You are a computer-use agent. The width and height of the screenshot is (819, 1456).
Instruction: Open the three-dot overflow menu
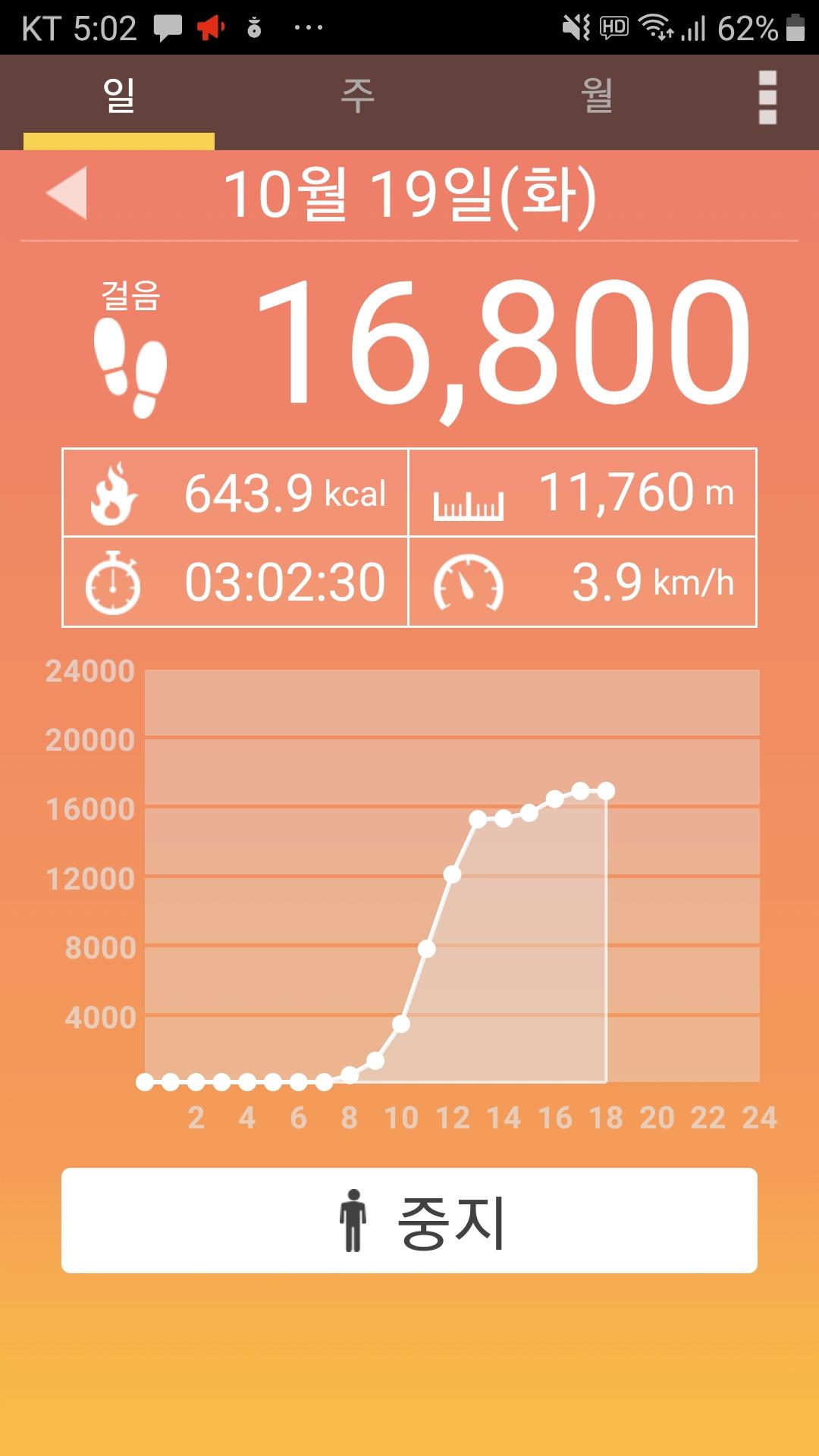pyautogui.click(x=767, y=97)
